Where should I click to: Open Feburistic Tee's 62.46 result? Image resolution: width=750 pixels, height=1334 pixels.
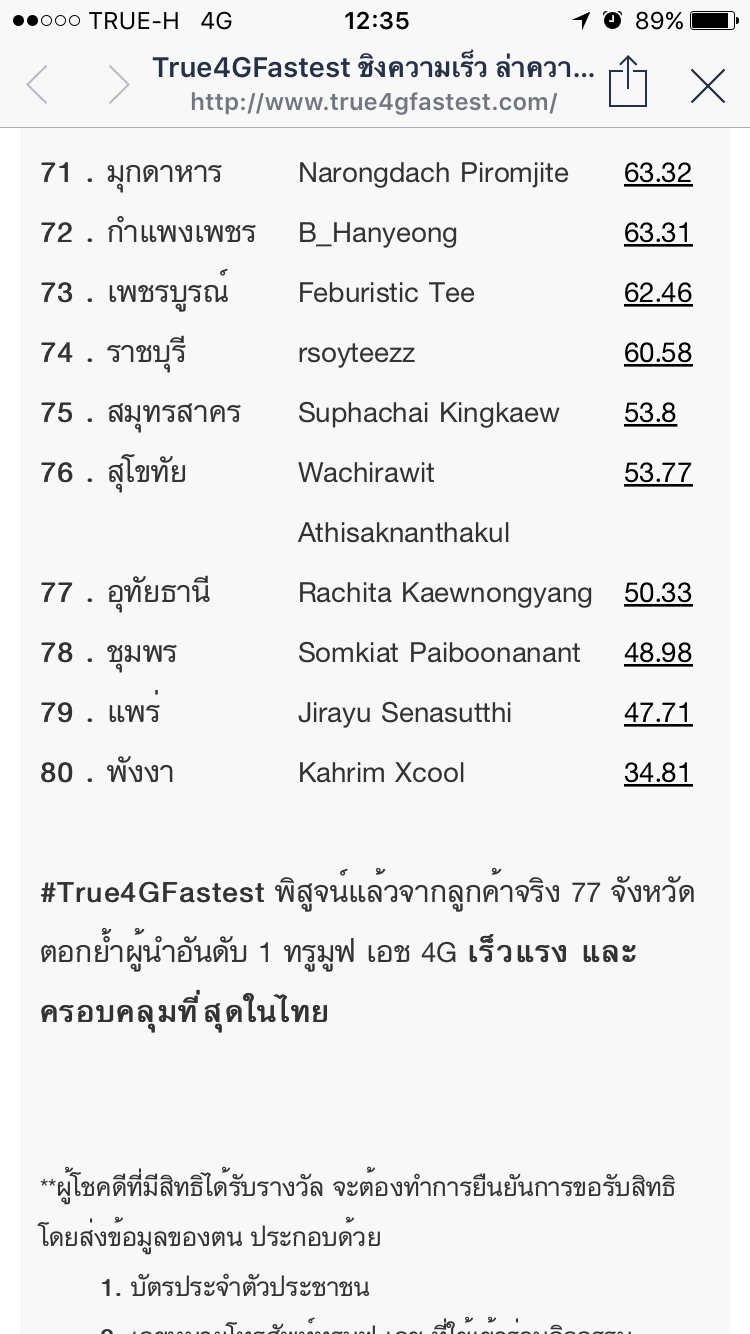pos(658,293)
